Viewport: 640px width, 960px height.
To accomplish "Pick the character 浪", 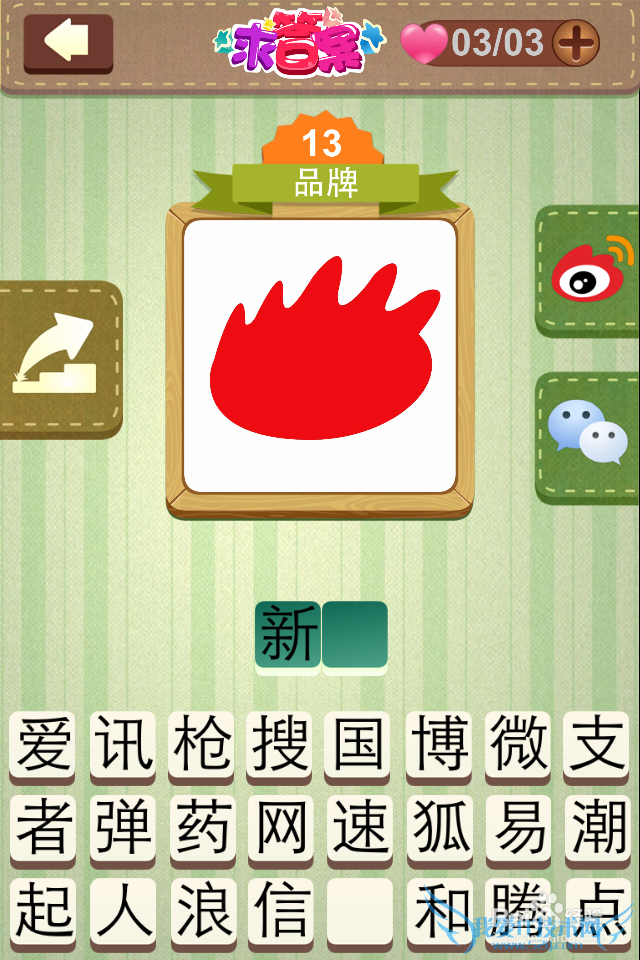I will pos(202,910).
